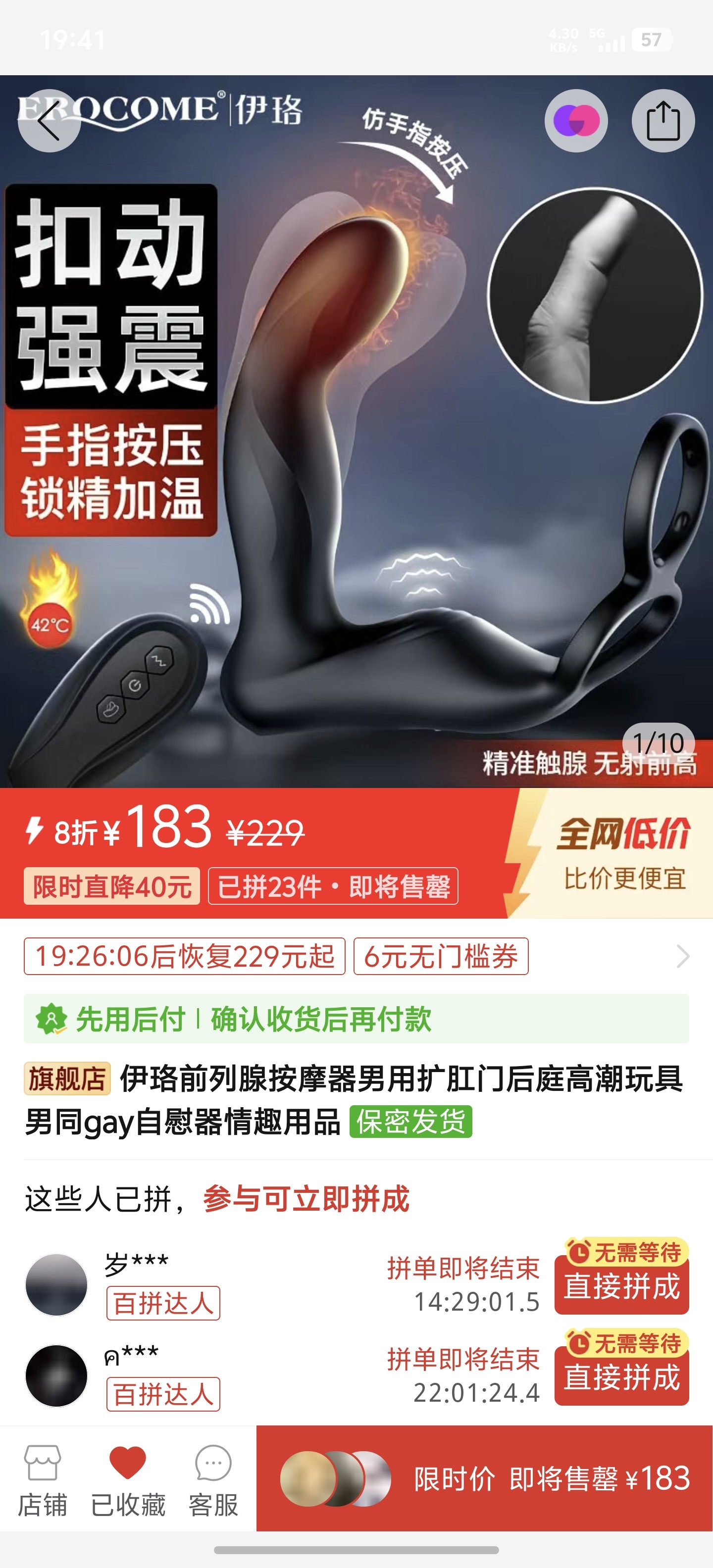Join 岁*** group with 直接拼成

pos(621,1285)
